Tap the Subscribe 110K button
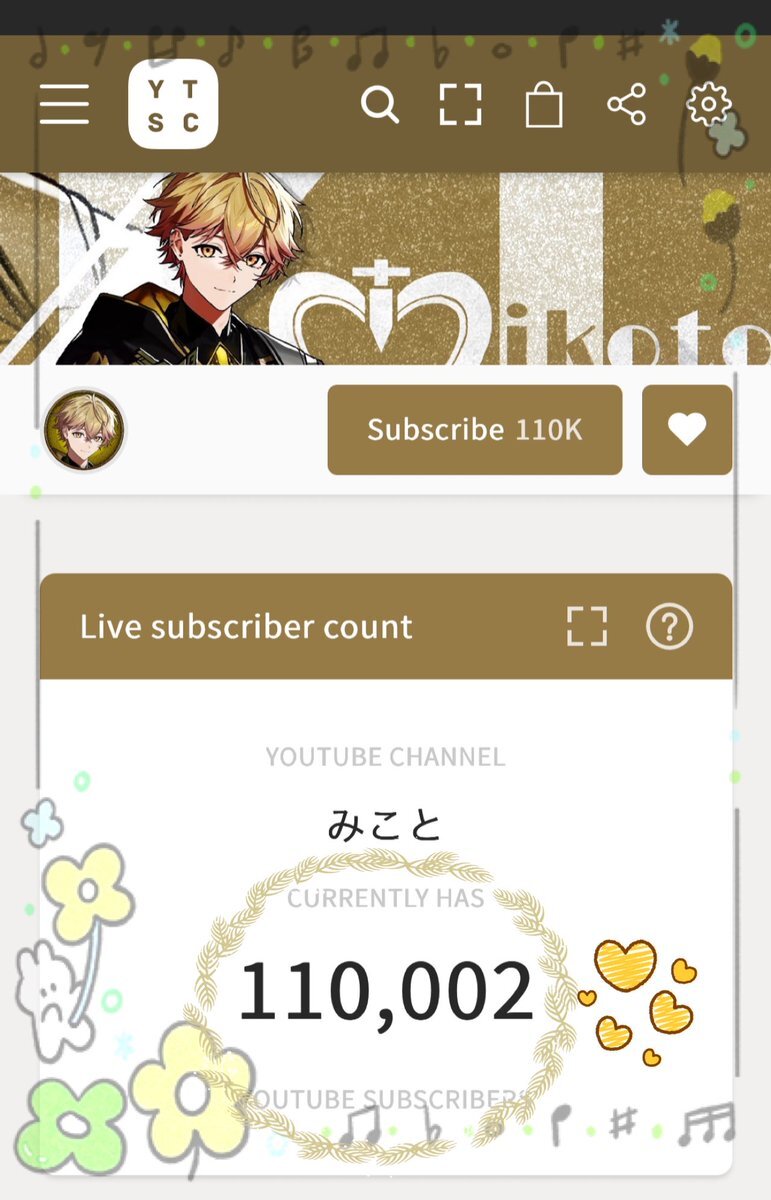Viewport: 771px width, 1200px height. 474,430
